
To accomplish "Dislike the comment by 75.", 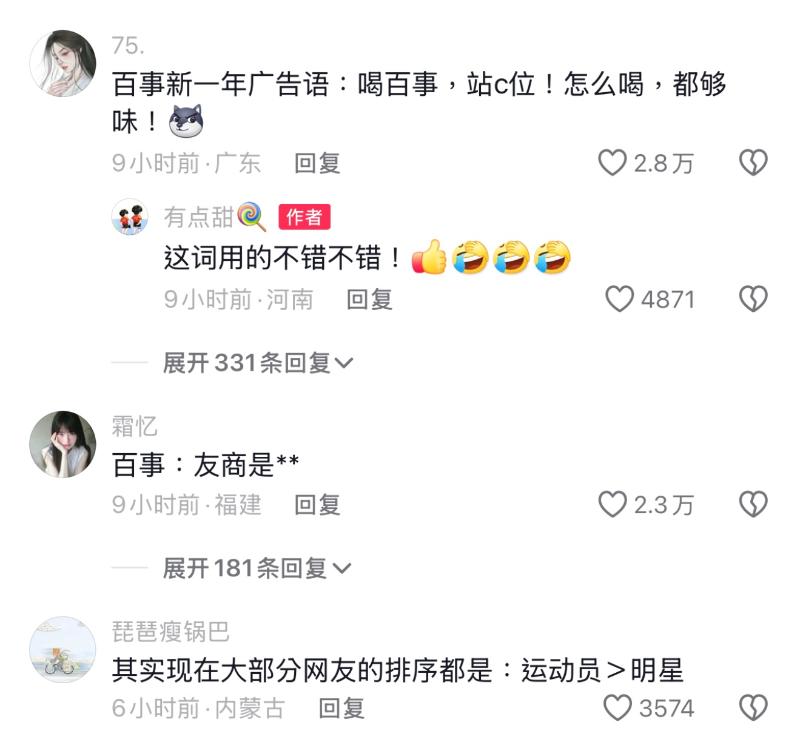I will (x=752, y=163).
